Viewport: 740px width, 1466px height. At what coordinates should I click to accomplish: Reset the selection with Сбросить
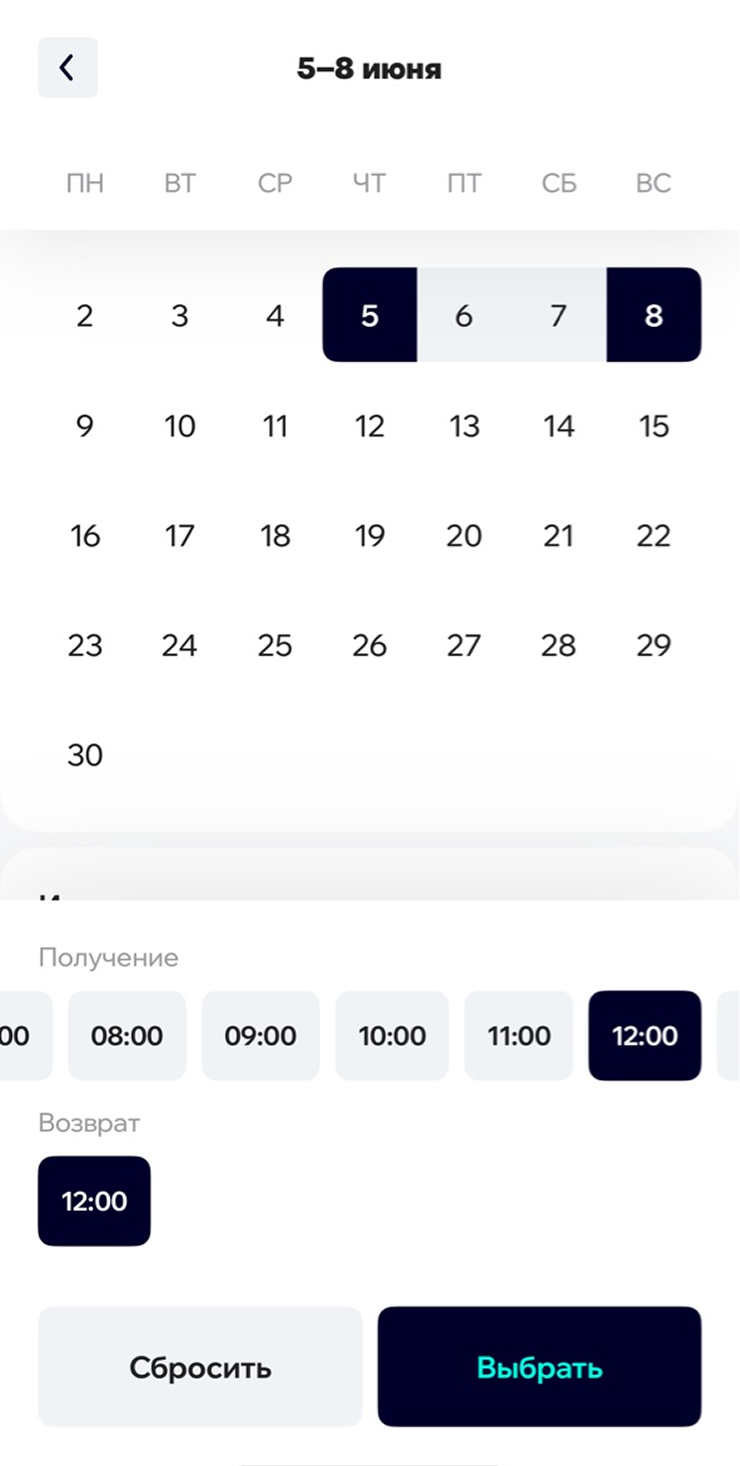pos(200,1367)
